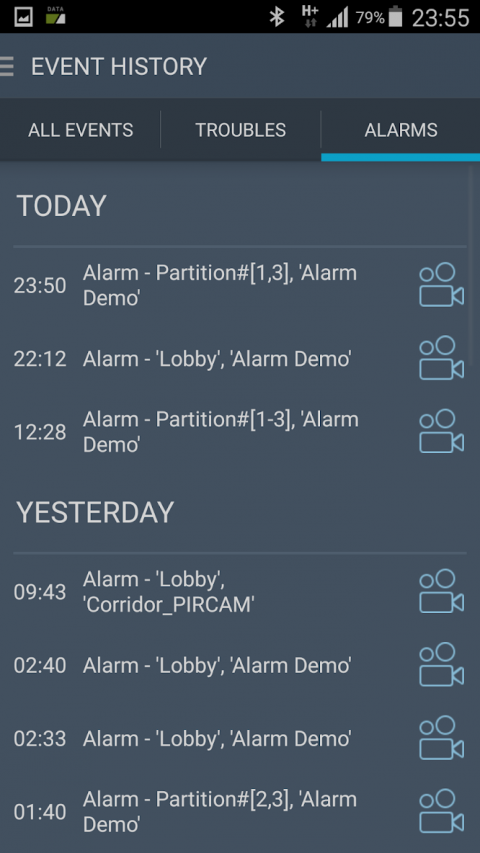Open the 02:40 Lobby alarm event
Screen dimensions: 480x853
pyautogui.click(x=239, y=665)
